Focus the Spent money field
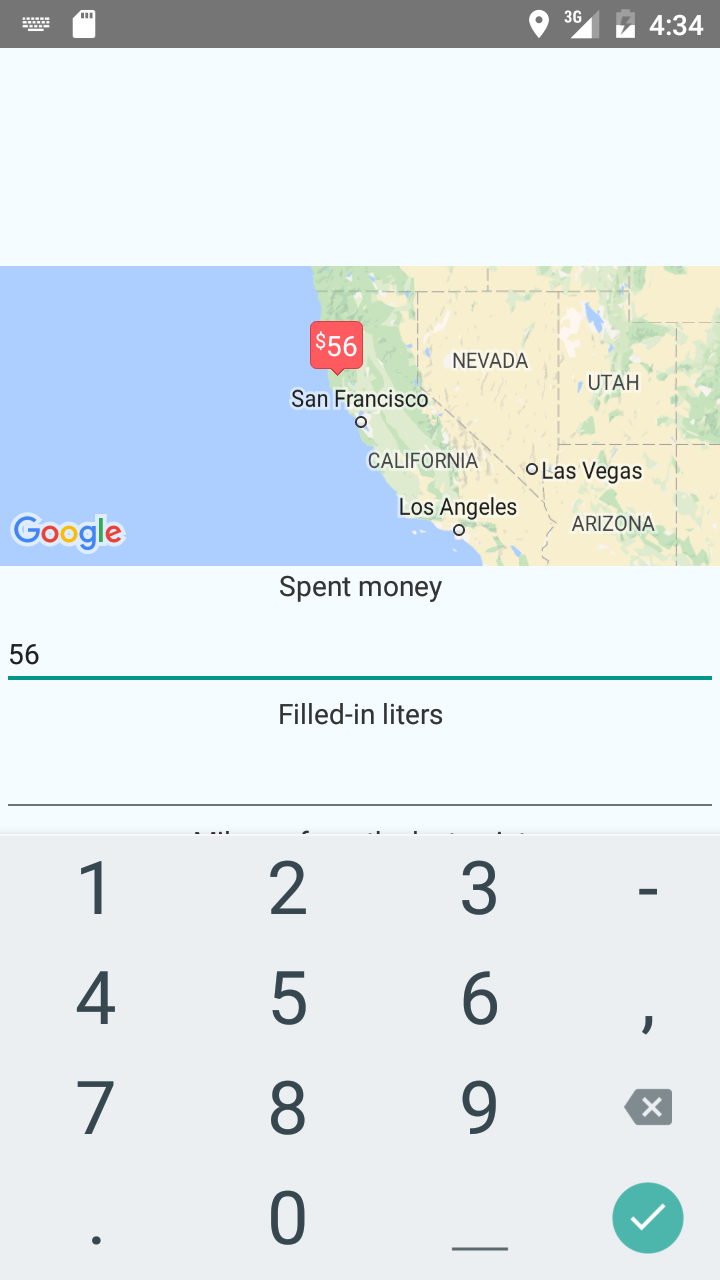The height and width of the screenshot is (1280, 720). [x=360, y=654]
